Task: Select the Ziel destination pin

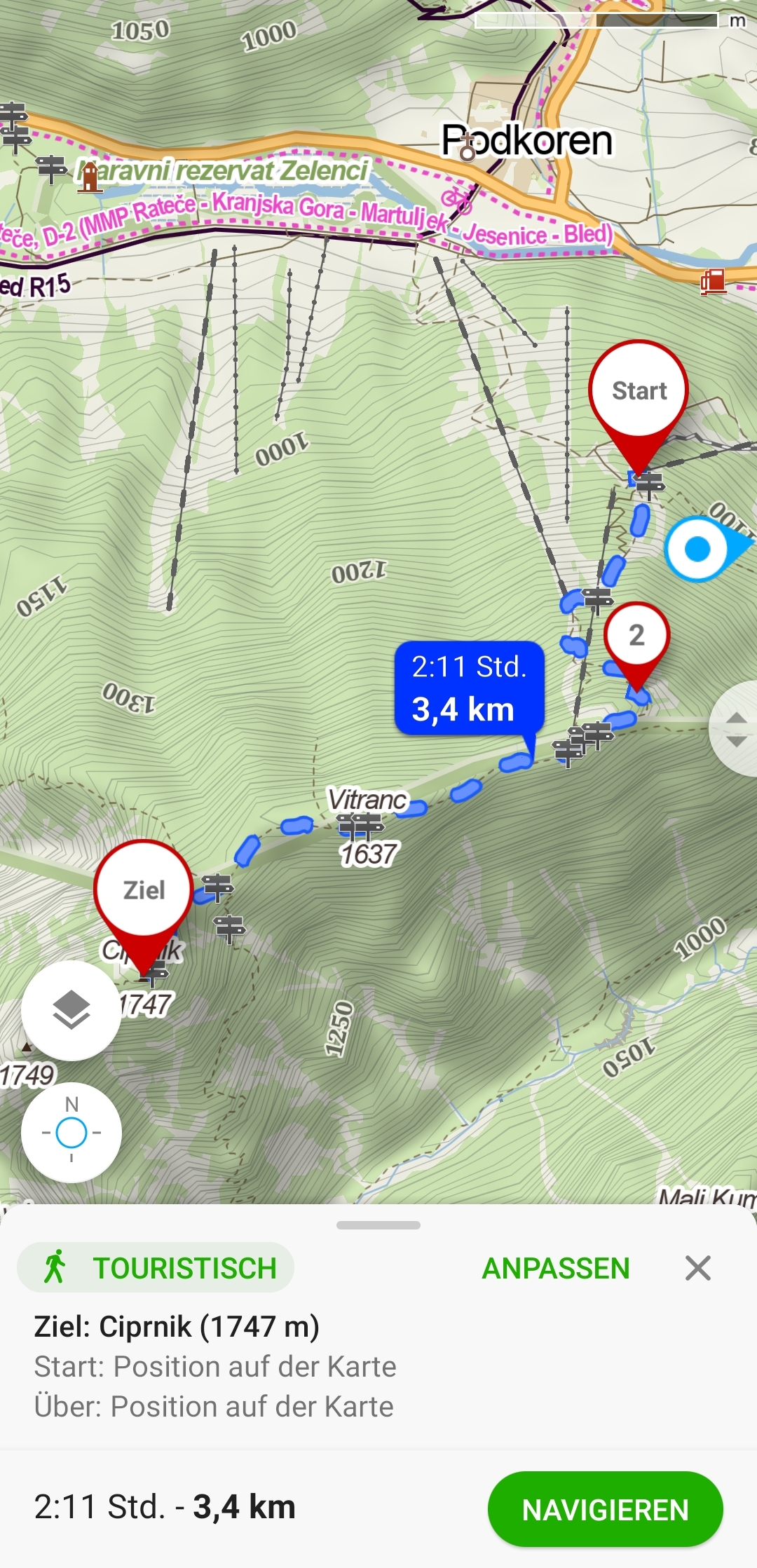Action: click(x=144, y=890)
